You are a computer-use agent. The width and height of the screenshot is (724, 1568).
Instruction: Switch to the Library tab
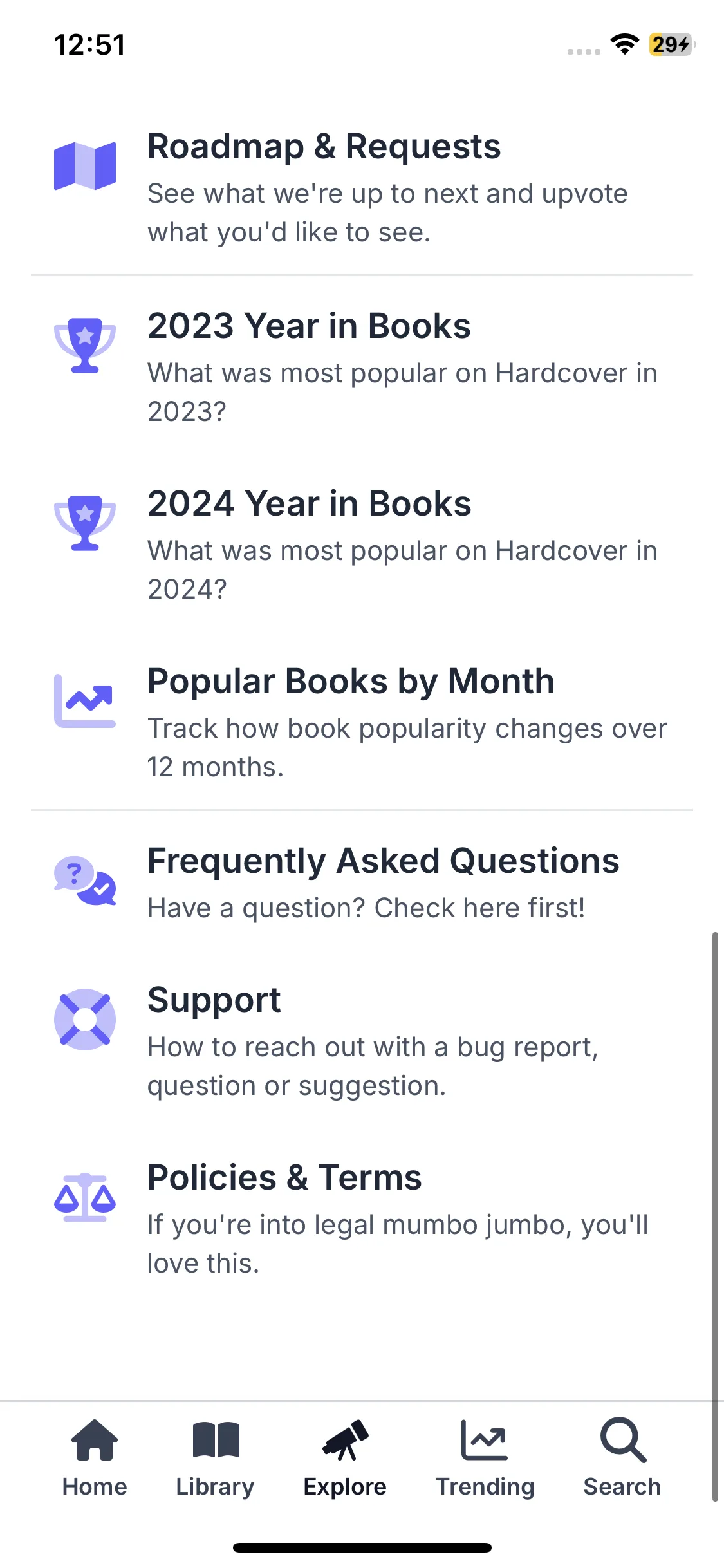(x=216, y=1458)
